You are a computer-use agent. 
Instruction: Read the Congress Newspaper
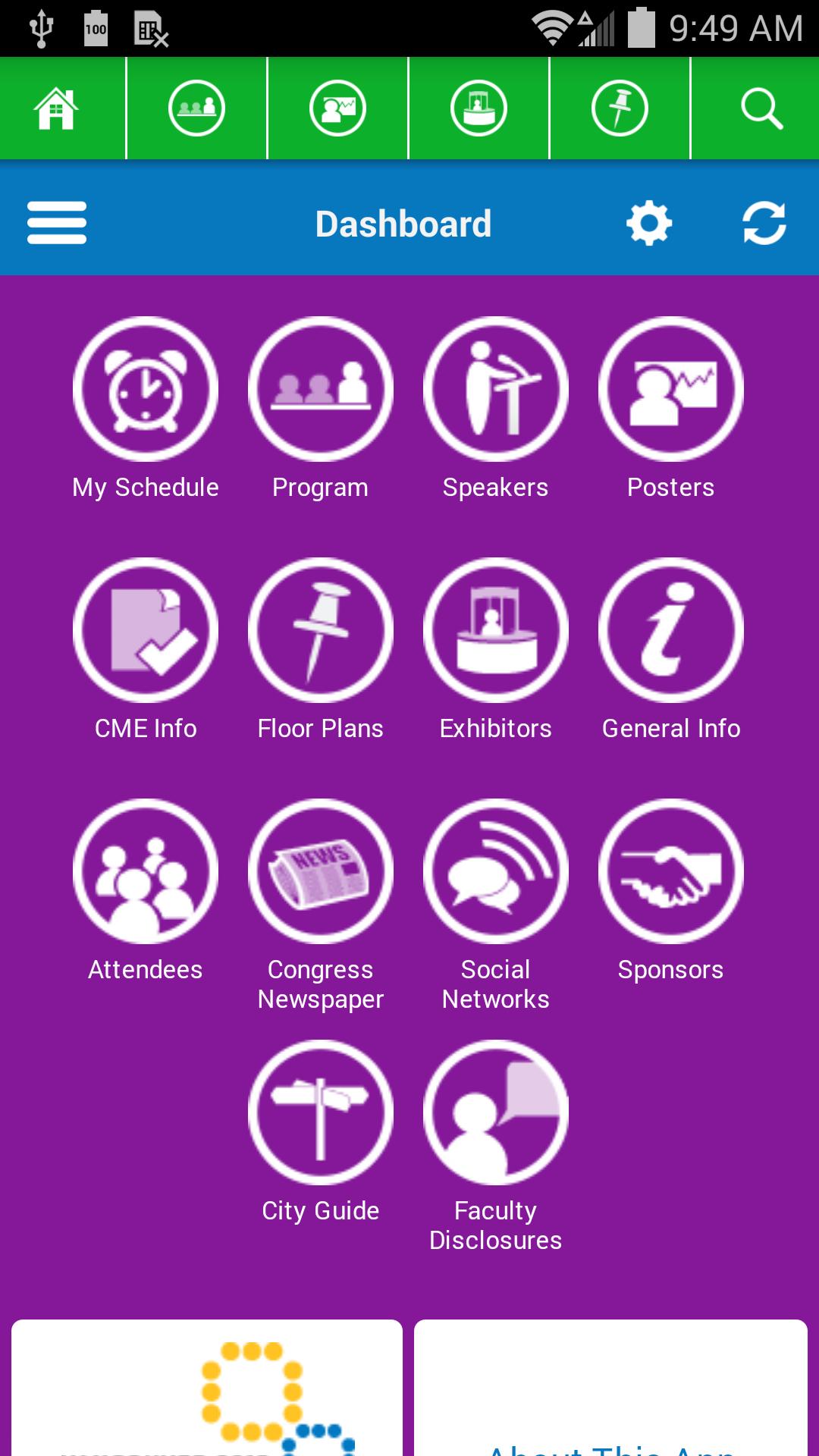[321, 871]
